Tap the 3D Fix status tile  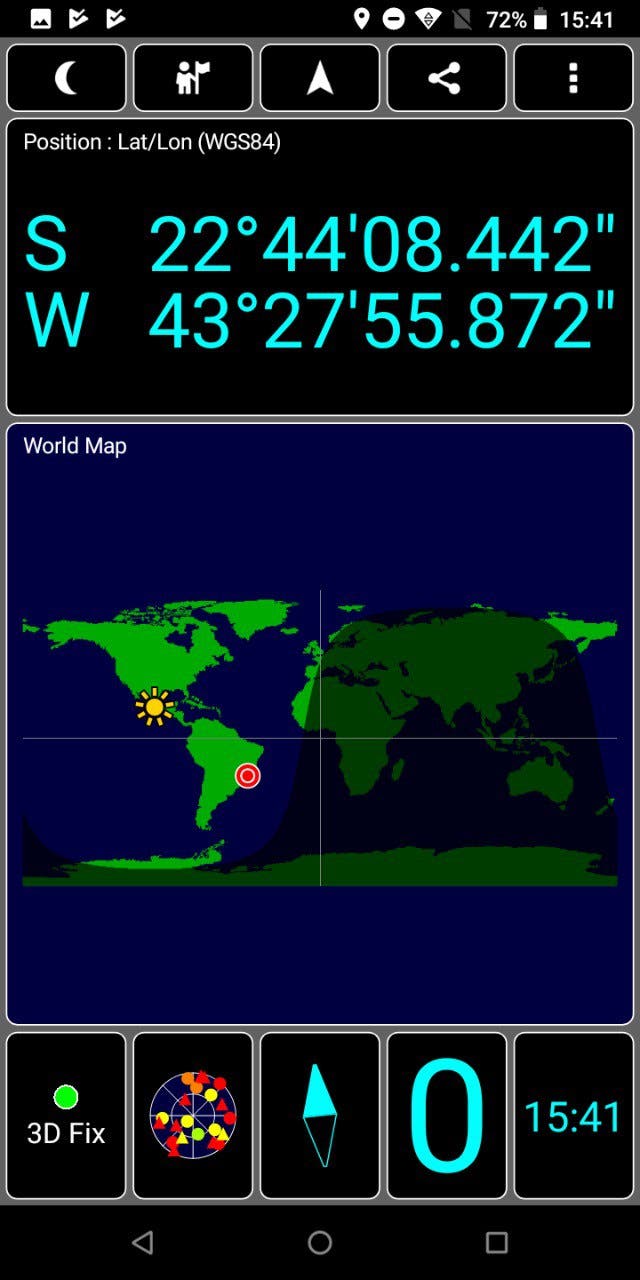(66, 1115)
